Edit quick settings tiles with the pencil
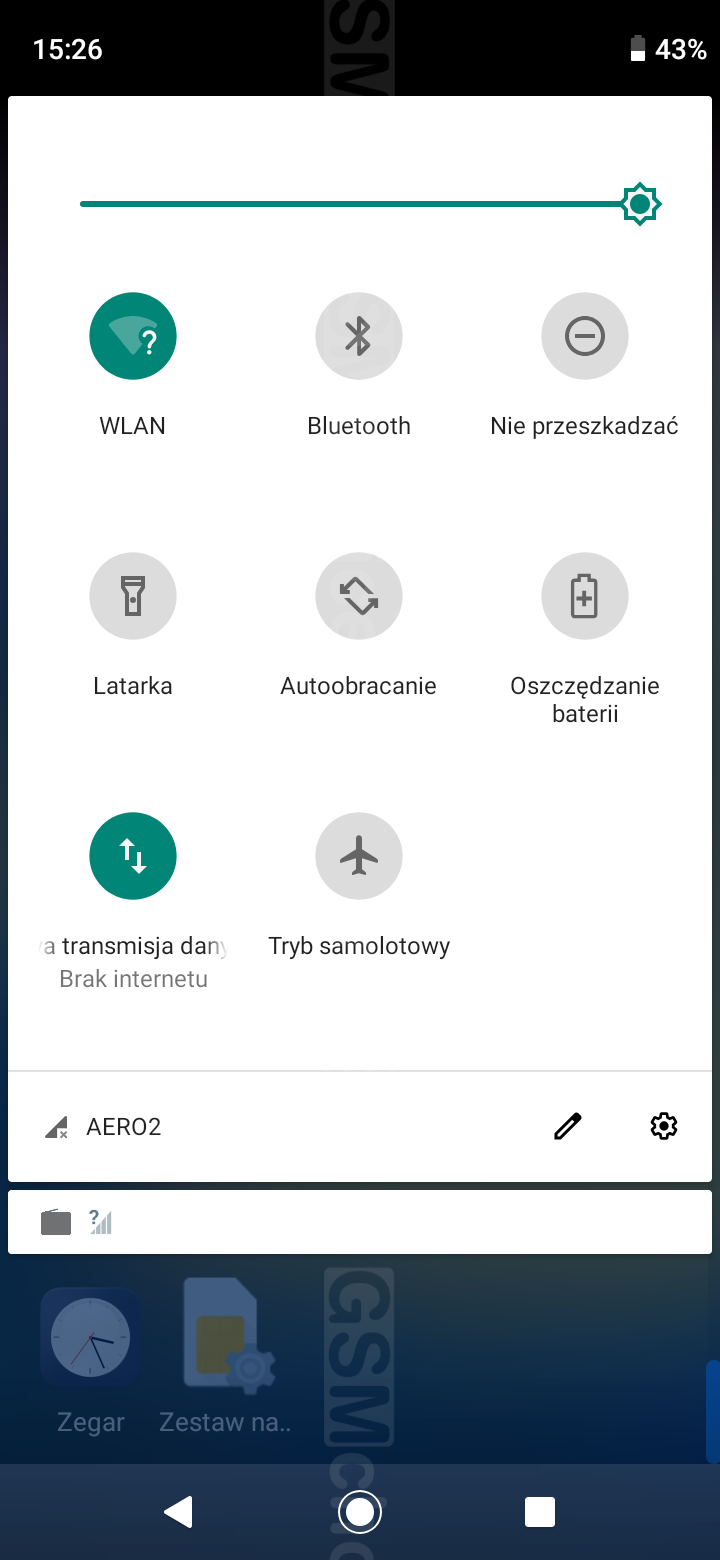 click(x=567, y=1127)
